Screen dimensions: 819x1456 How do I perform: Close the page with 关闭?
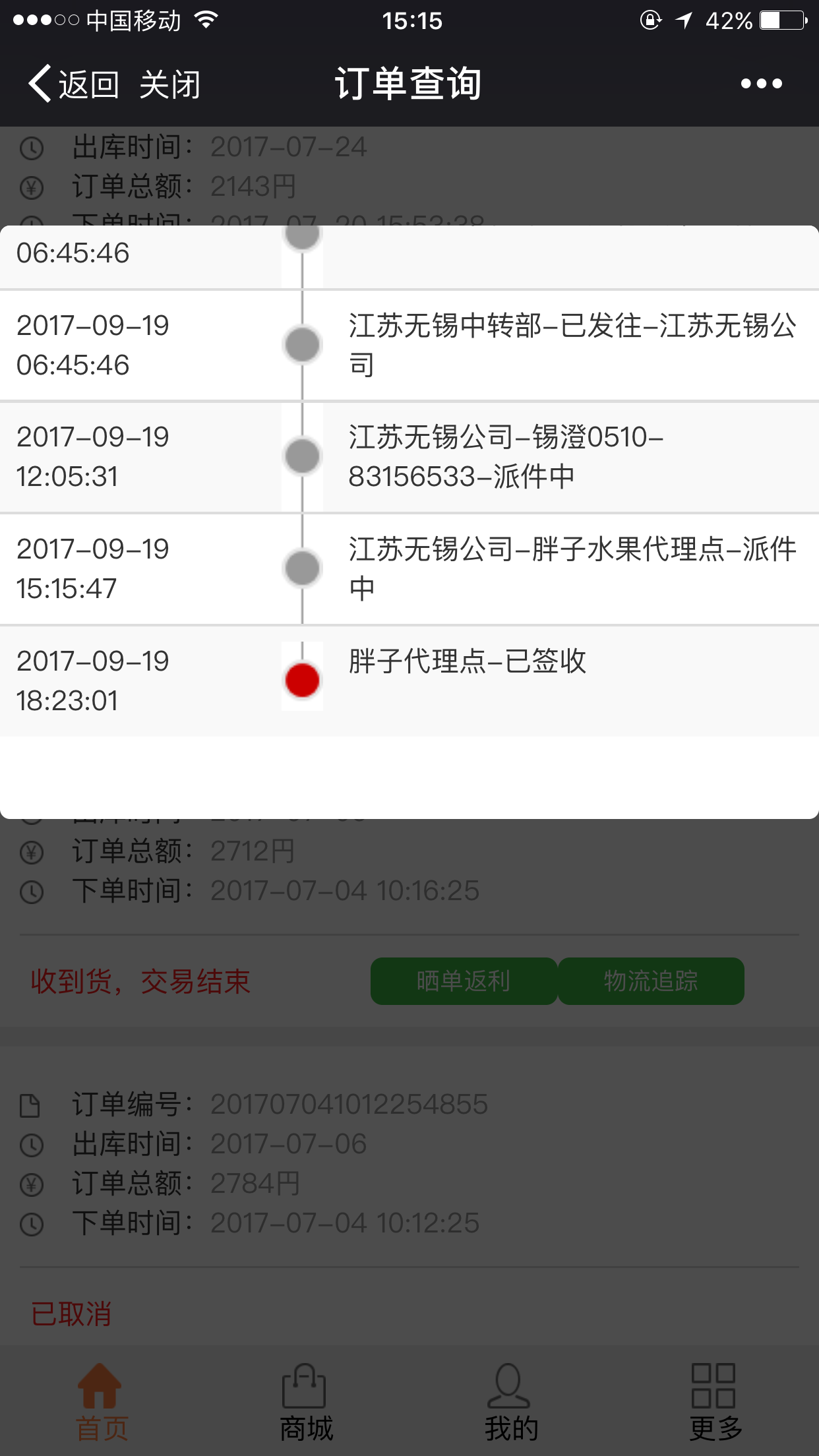point(169,84)
